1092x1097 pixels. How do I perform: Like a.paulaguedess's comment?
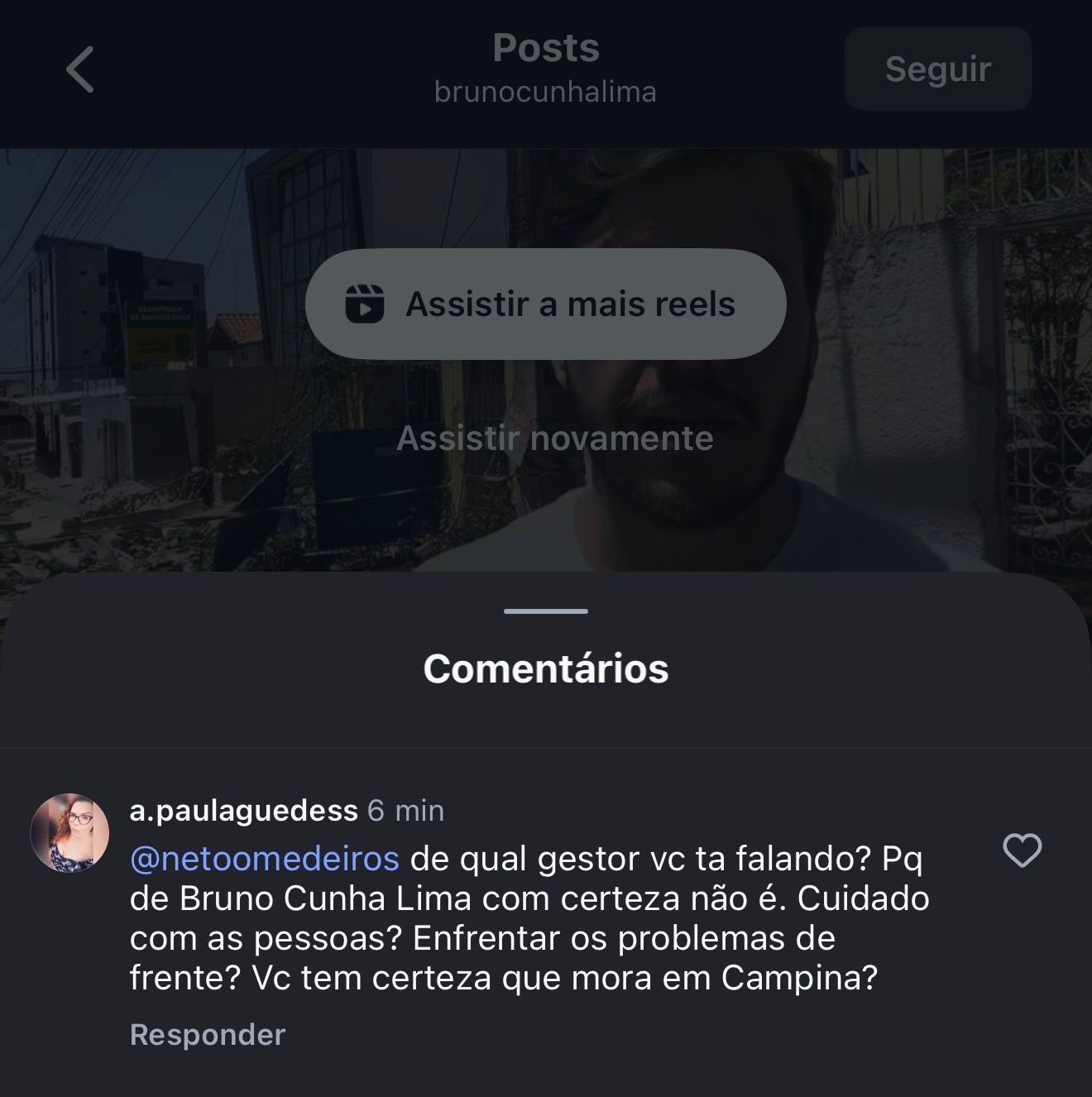pyautogui.click(x=1022, y=850)
